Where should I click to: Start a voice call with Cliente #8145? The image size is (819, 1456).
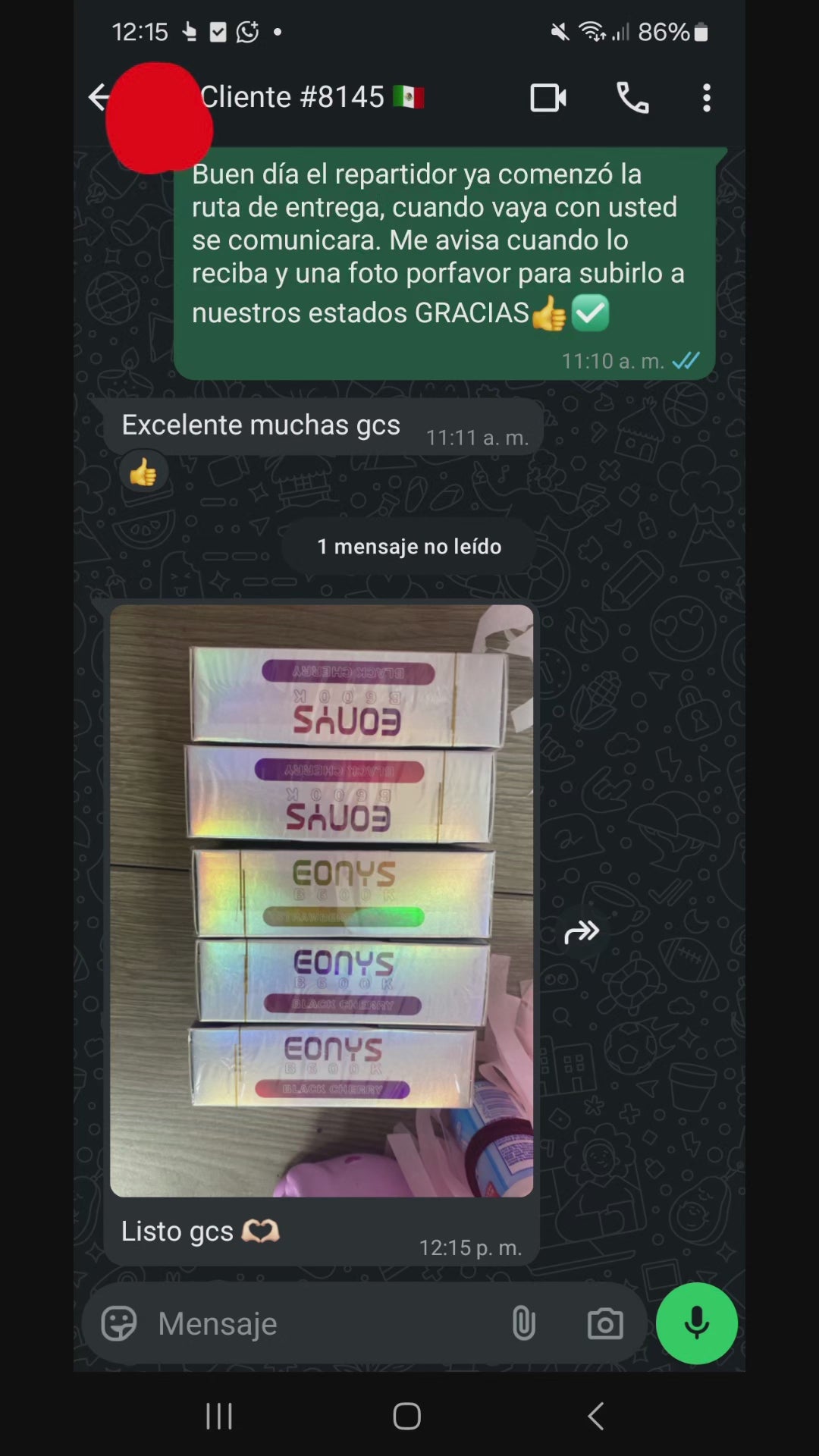(632, 98)
